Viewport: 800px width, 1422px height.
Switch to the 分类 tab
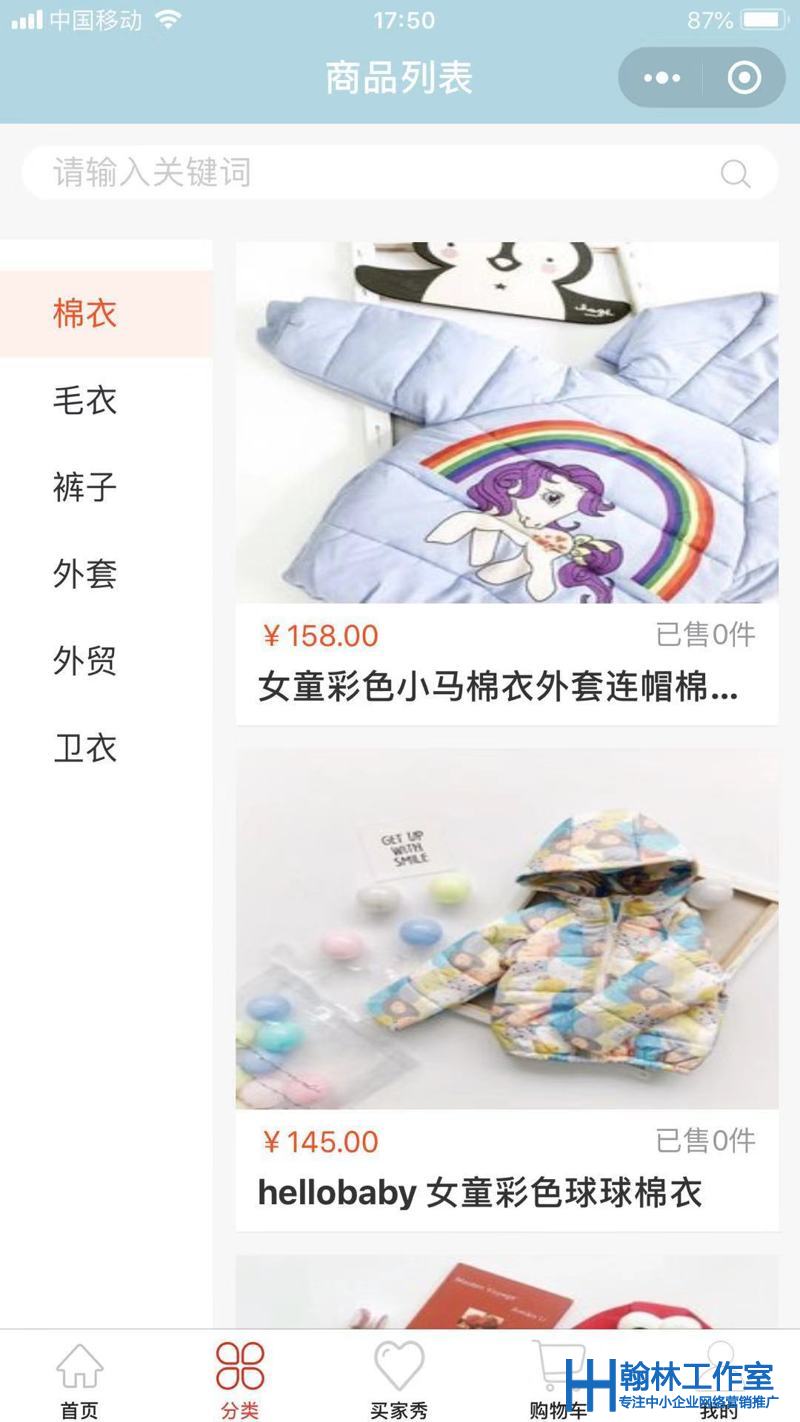click(x=240, y=1380)
